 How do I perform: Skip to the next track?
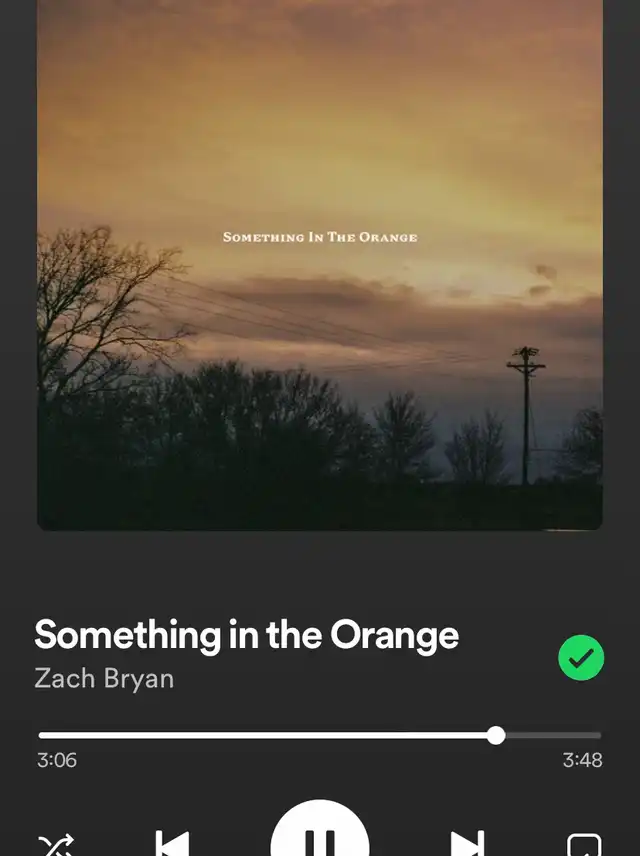pyautogui.click(x=466, y=843)
